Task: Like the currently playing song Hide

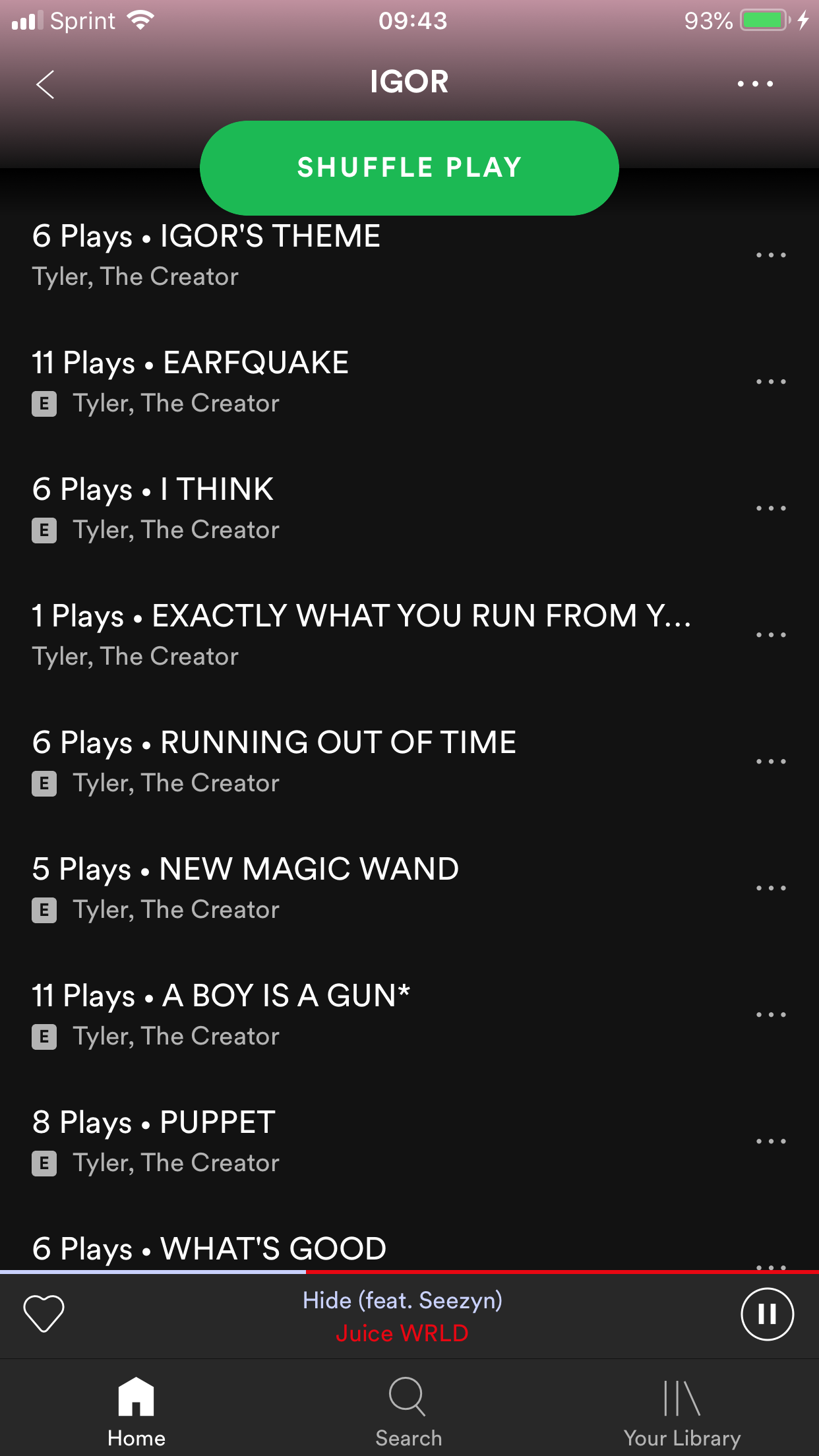Action: (x=44, y=1314)
